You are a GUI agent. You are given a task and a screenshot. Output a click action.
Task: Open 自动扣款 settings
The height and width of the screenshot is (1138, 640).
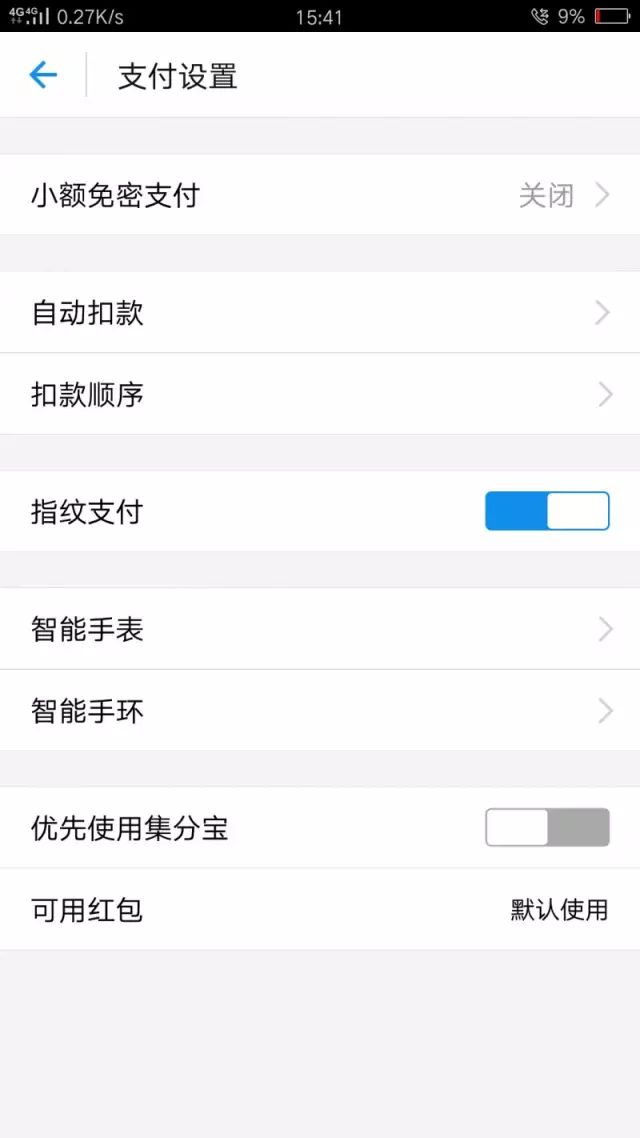click(320, 313)
